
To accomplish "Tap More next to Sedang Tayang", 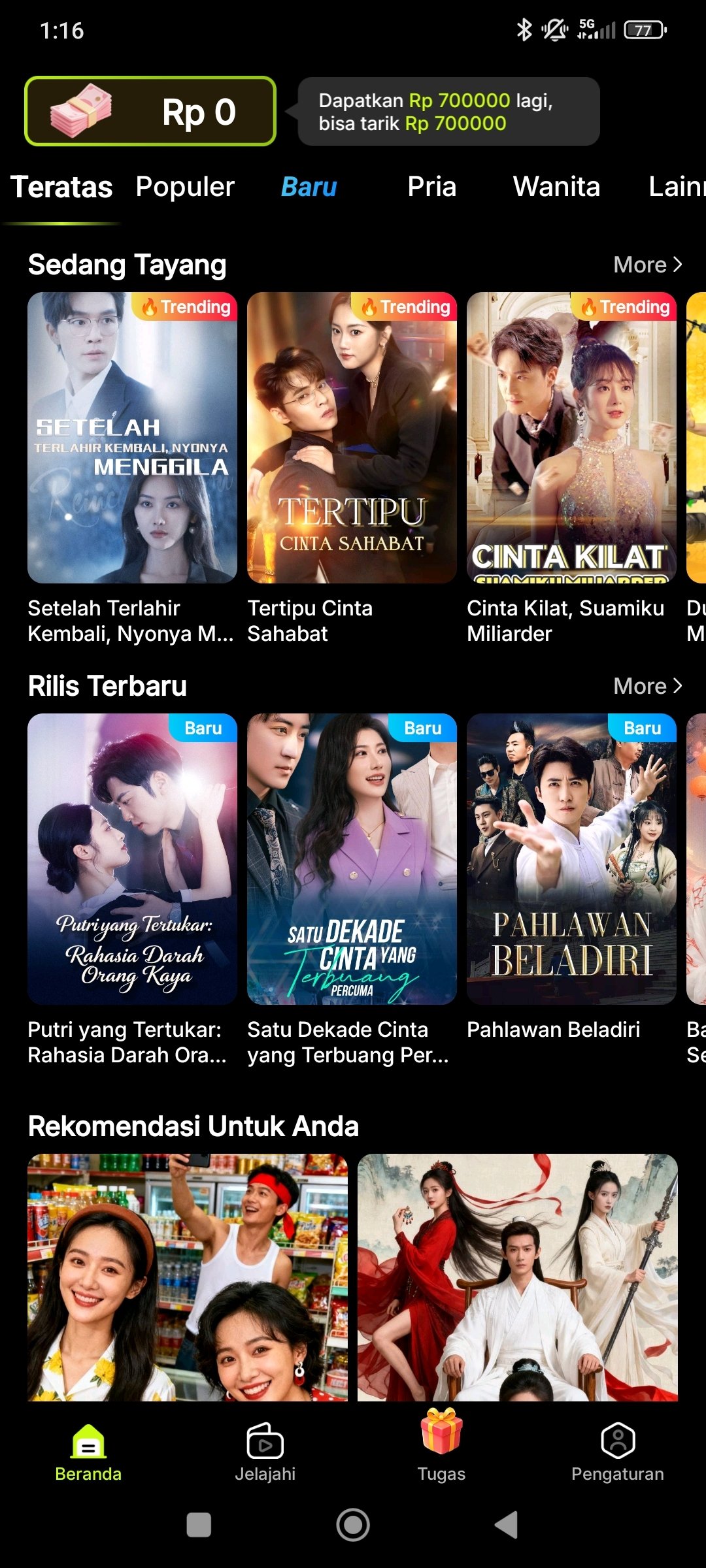I will pos(647,265).
